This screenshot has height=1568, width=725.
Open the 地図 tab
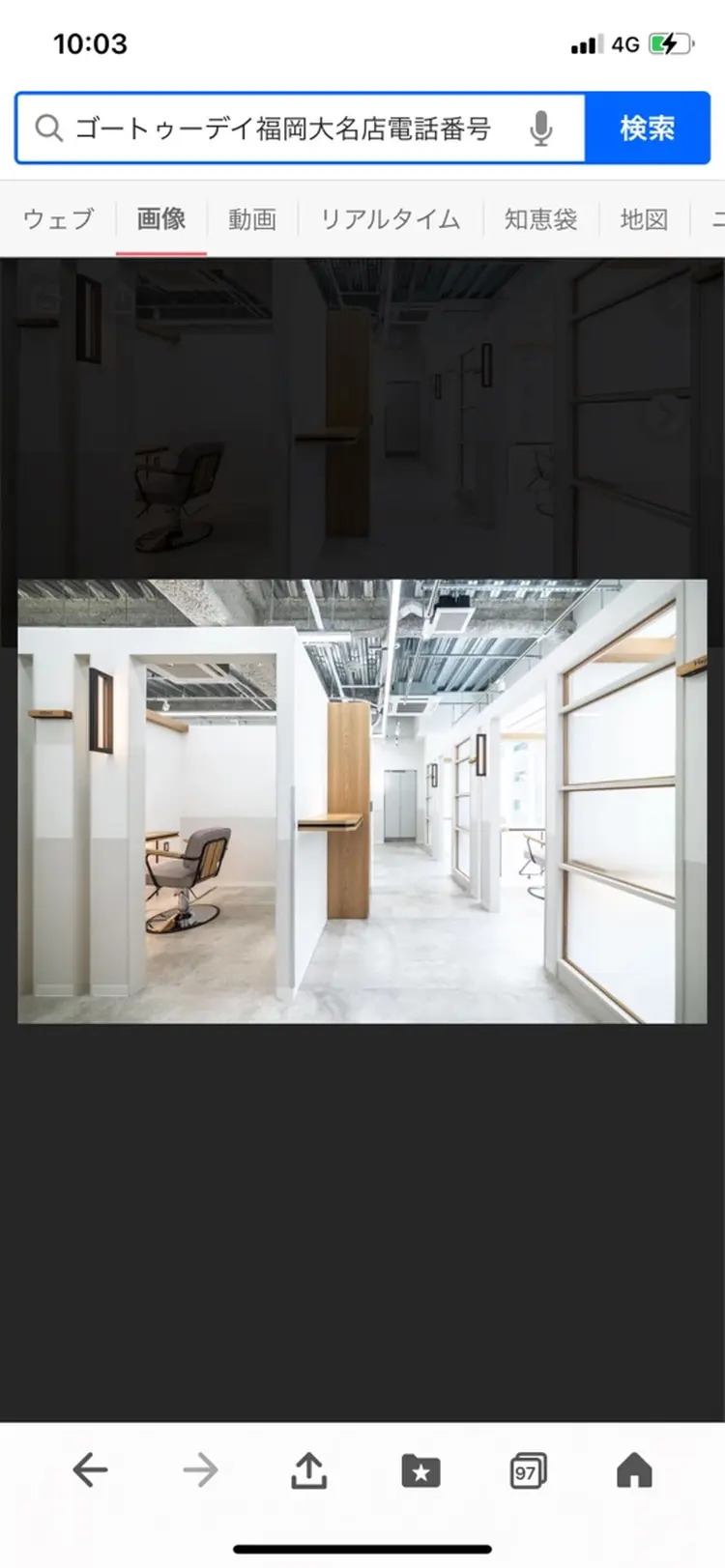644,219
